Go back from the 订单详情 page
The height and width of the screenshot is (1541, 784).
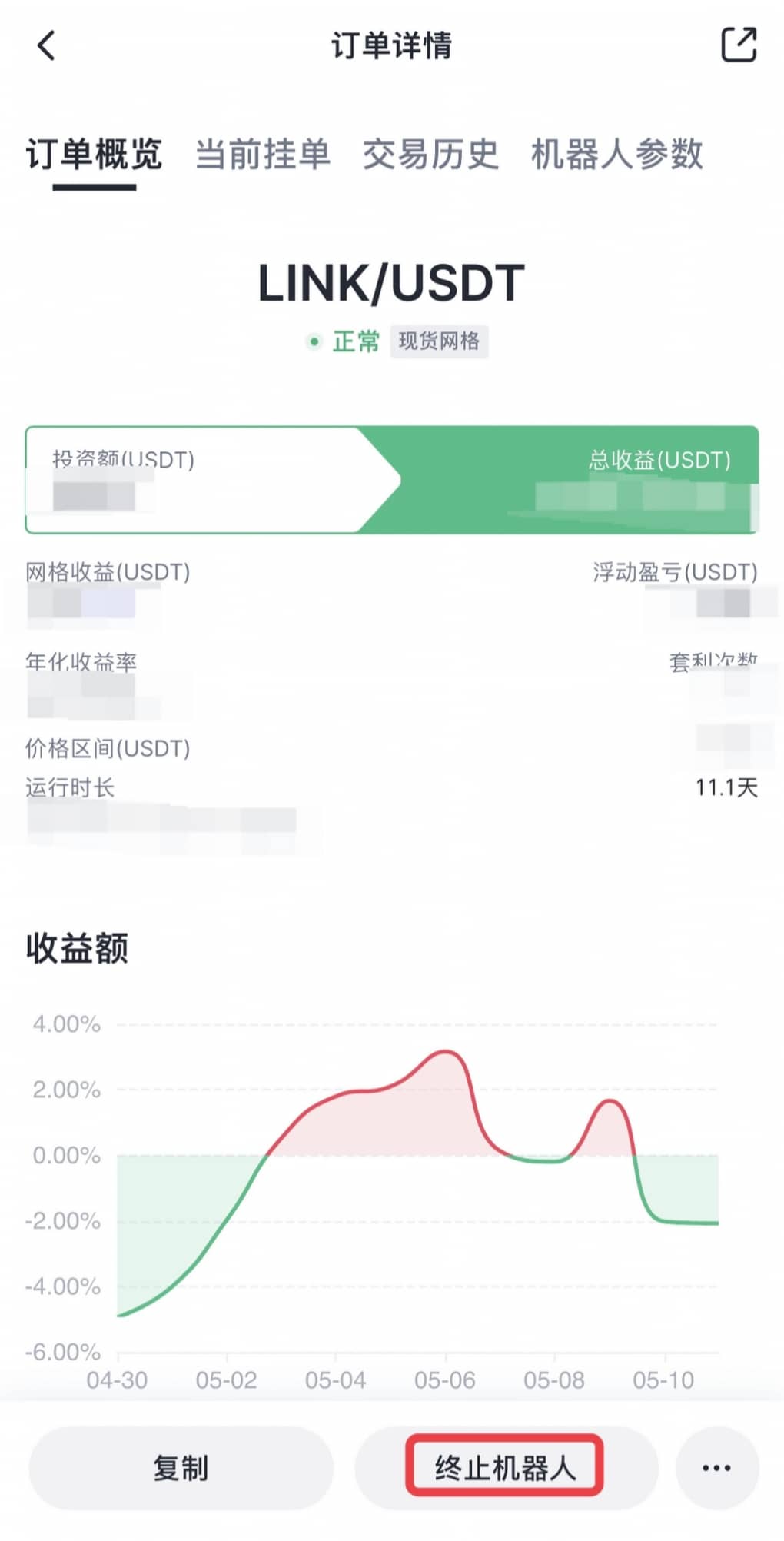(x=46, y=45)
